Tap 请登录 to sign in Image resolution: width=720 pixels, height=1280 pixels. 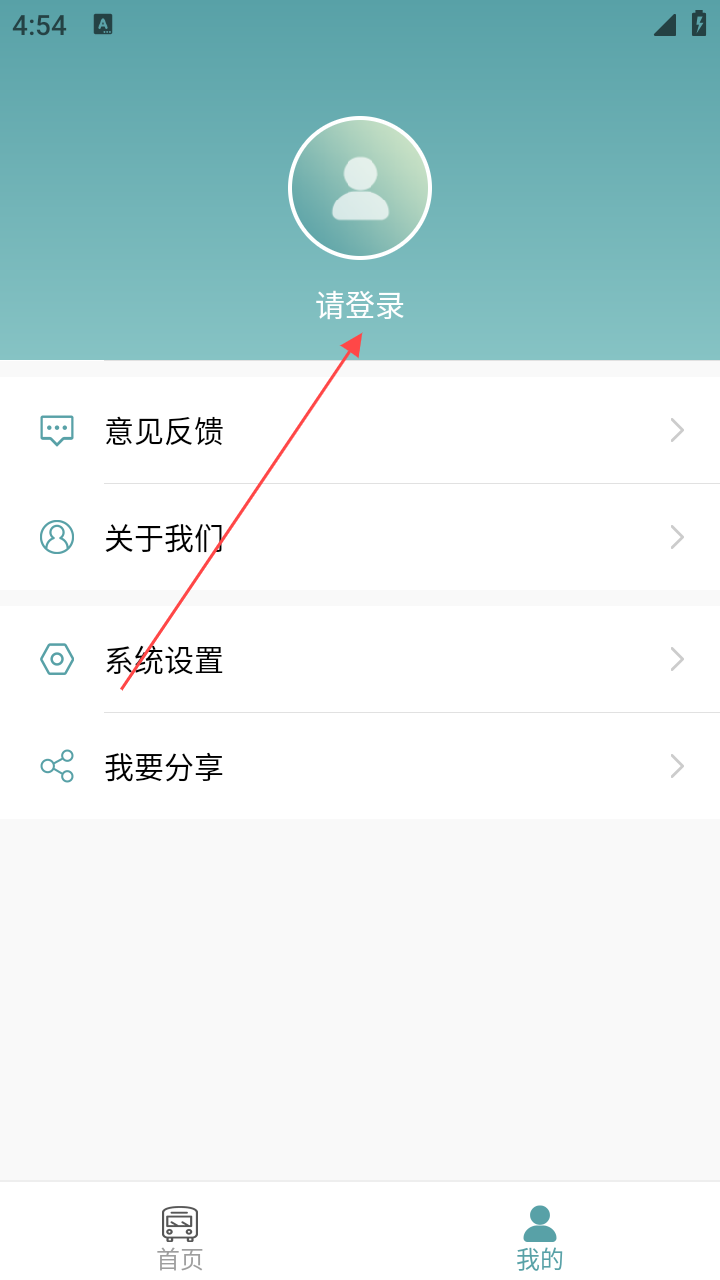click(360, 306)
